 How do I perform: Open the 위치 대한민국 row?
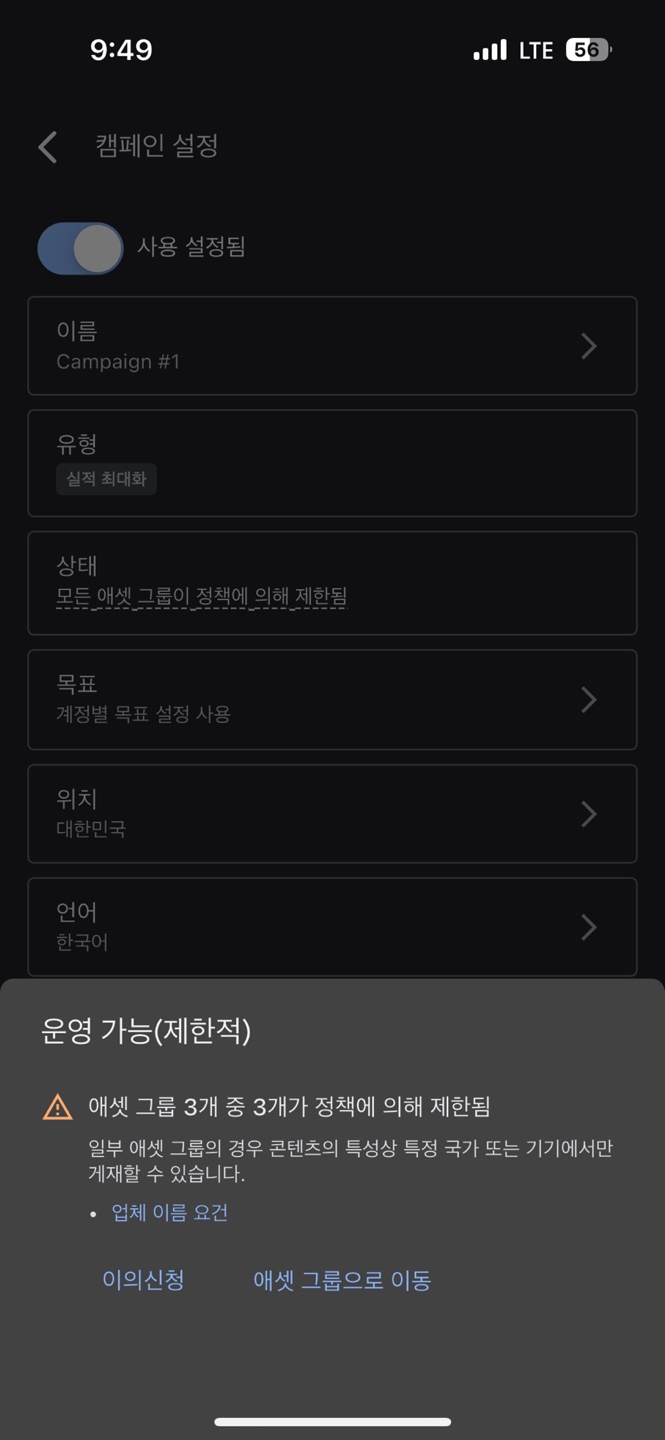[x=332, y=814]
